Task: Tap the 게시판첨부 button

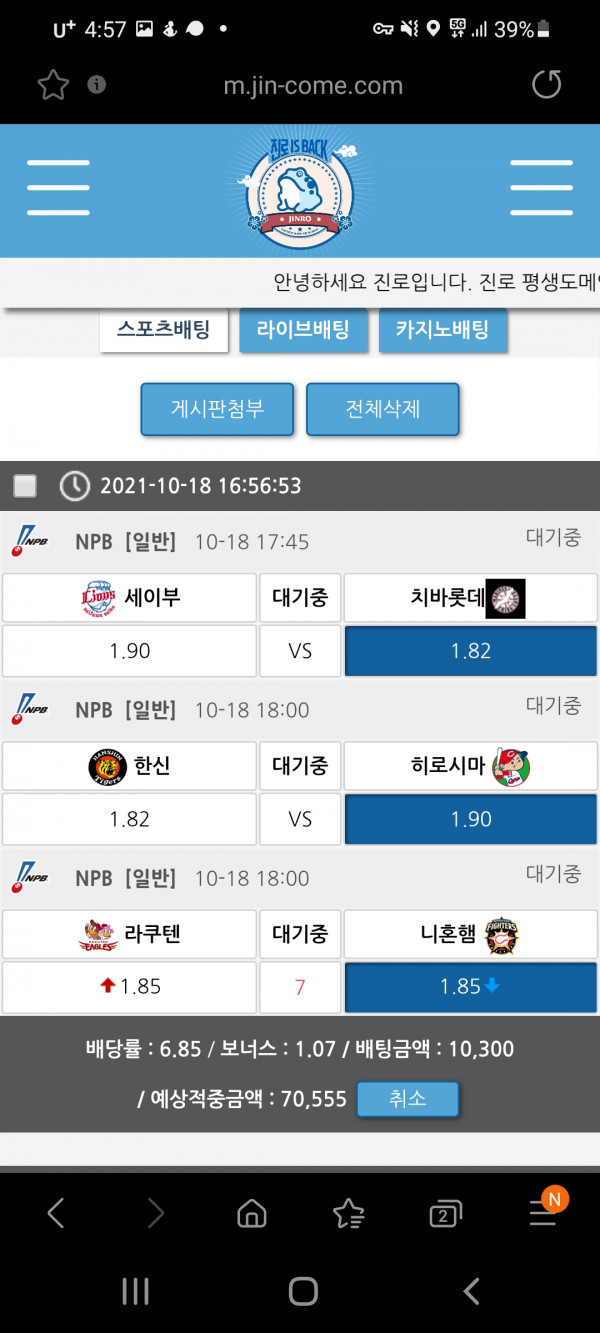Action: [x=217, y=409]
